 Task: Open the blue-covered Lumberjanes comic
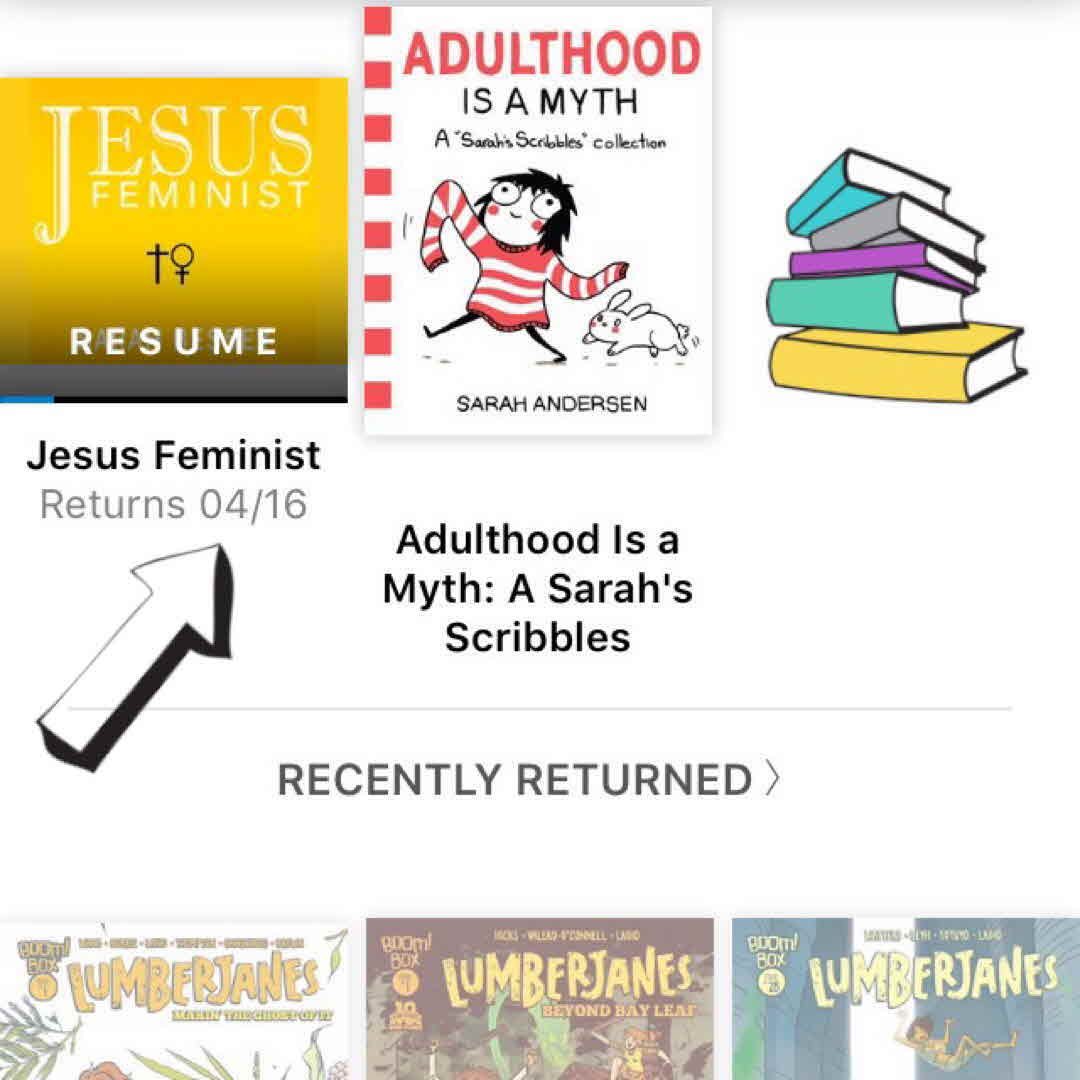click(905, 1000)
